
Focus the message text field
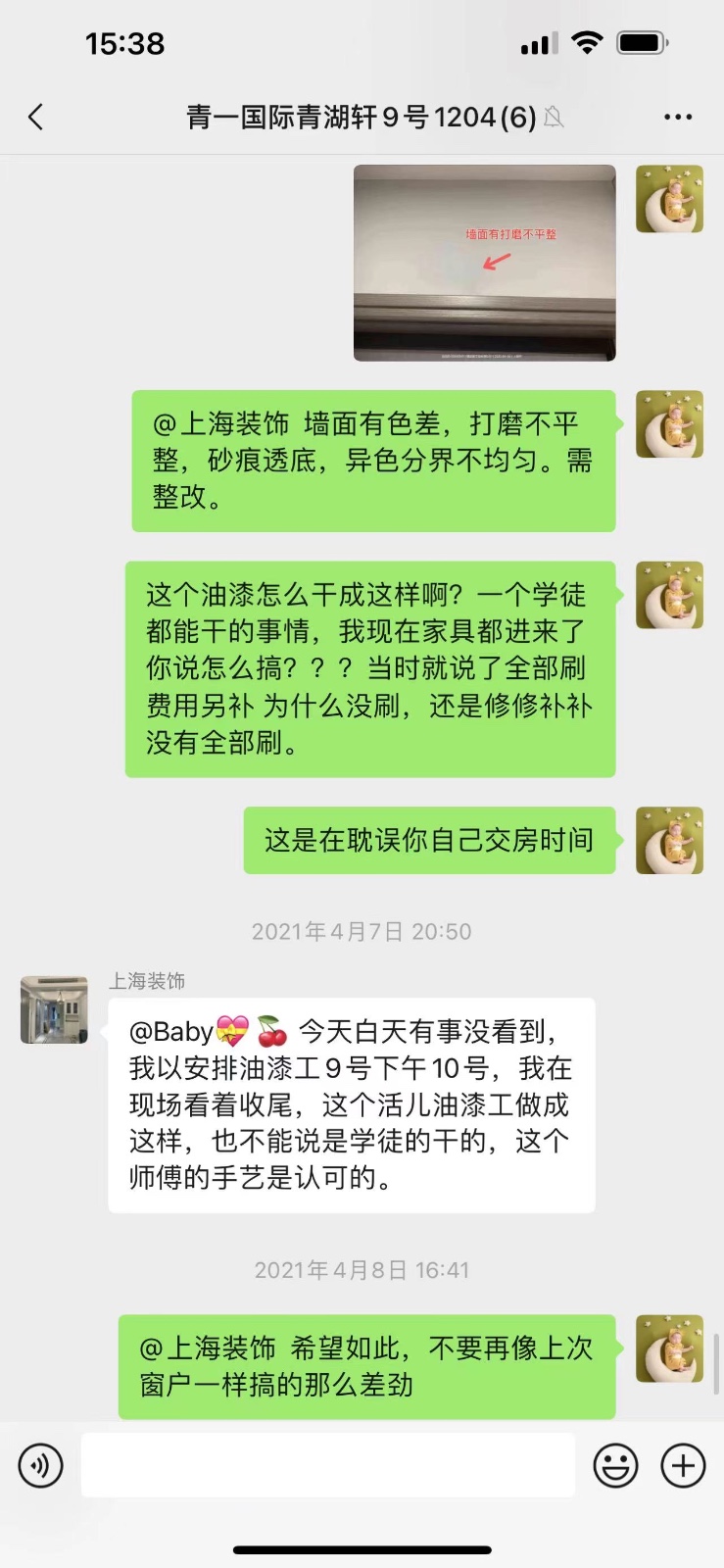(x=327, y=1466)
